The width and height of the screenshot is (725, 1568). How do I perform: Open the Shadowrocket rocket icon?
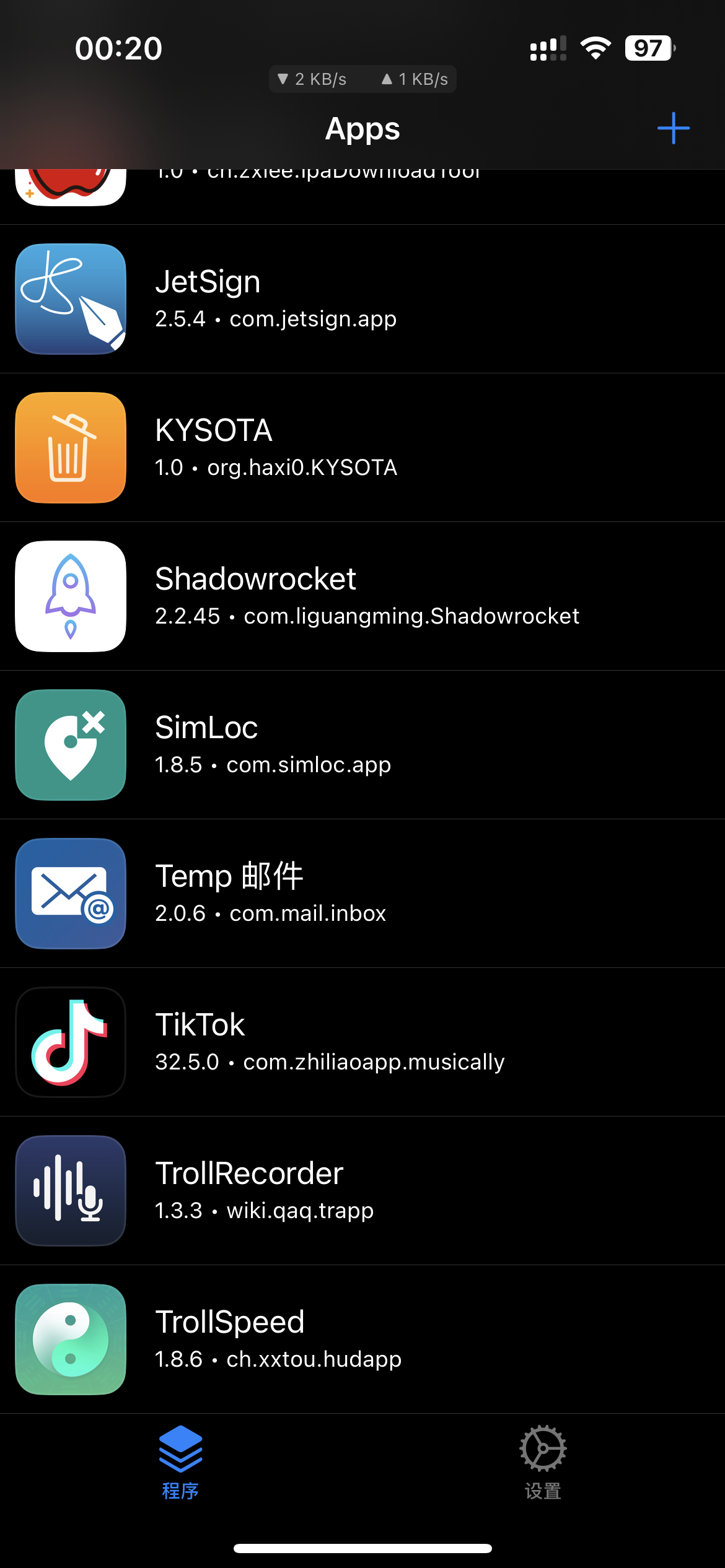click(x=70, y=596)
